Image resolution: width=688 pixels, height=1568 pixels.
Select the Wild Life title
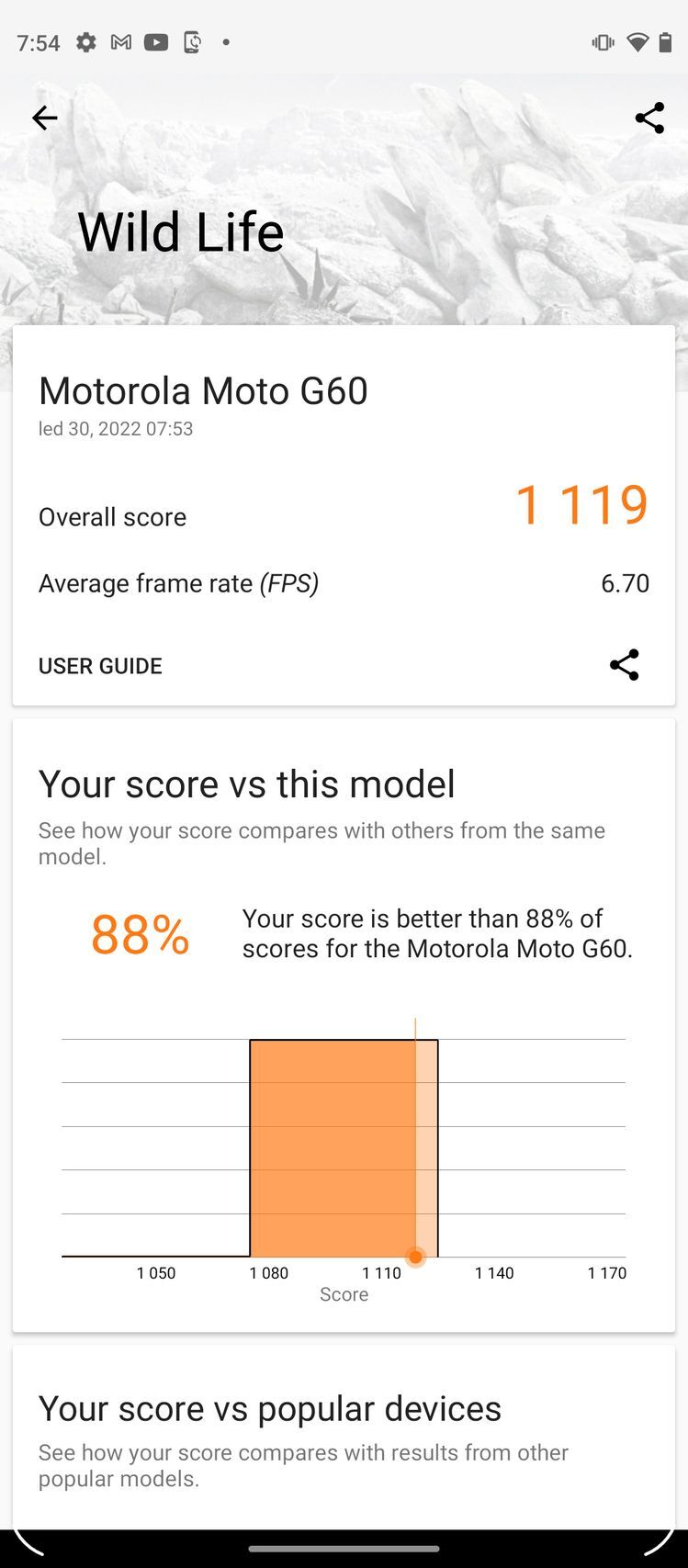tap(180, 231)
